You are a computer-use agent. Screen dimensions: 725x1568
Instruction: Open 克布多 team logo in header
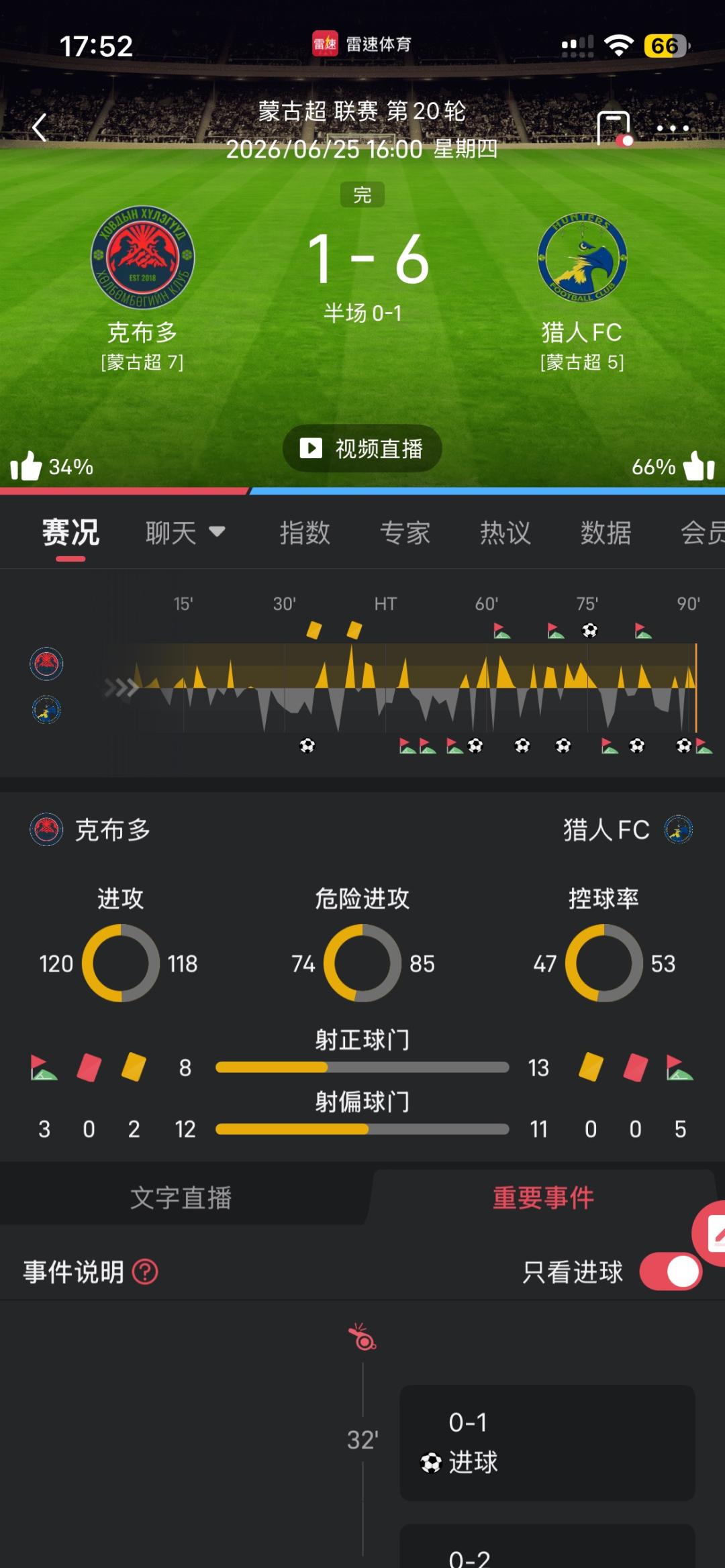[142, 258]
